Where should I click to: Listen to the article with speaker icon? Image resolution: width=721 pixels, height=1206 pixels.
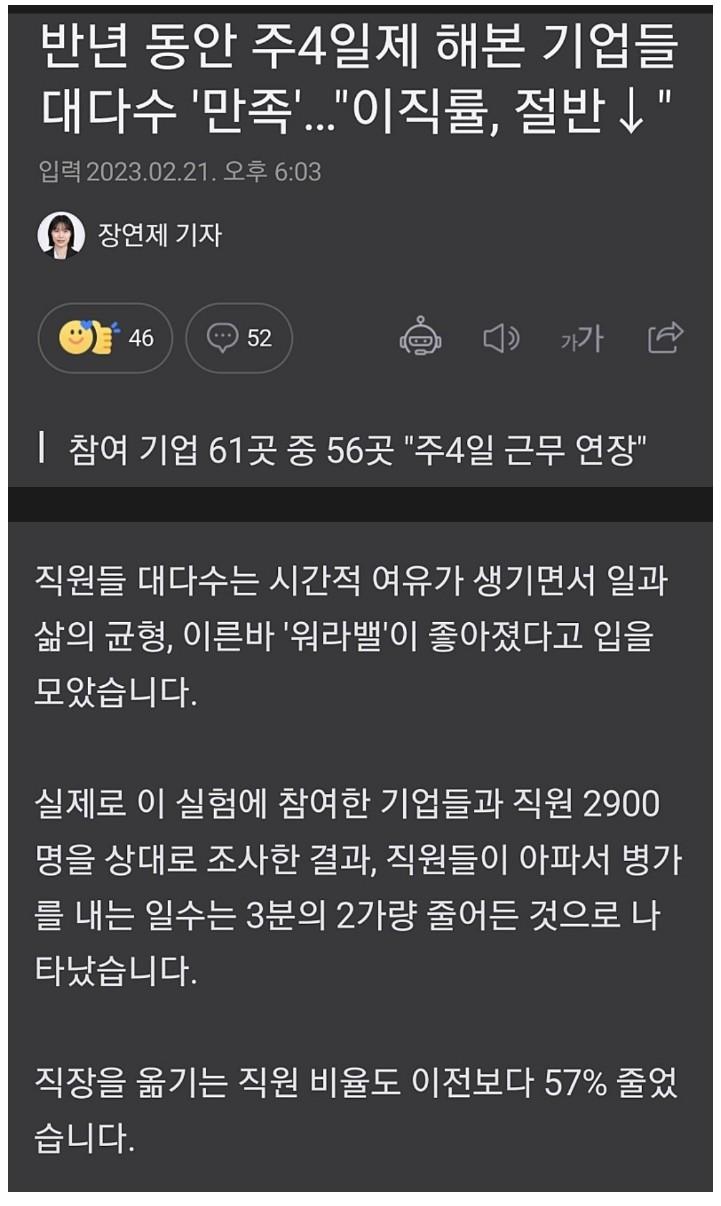pos(501,339)
